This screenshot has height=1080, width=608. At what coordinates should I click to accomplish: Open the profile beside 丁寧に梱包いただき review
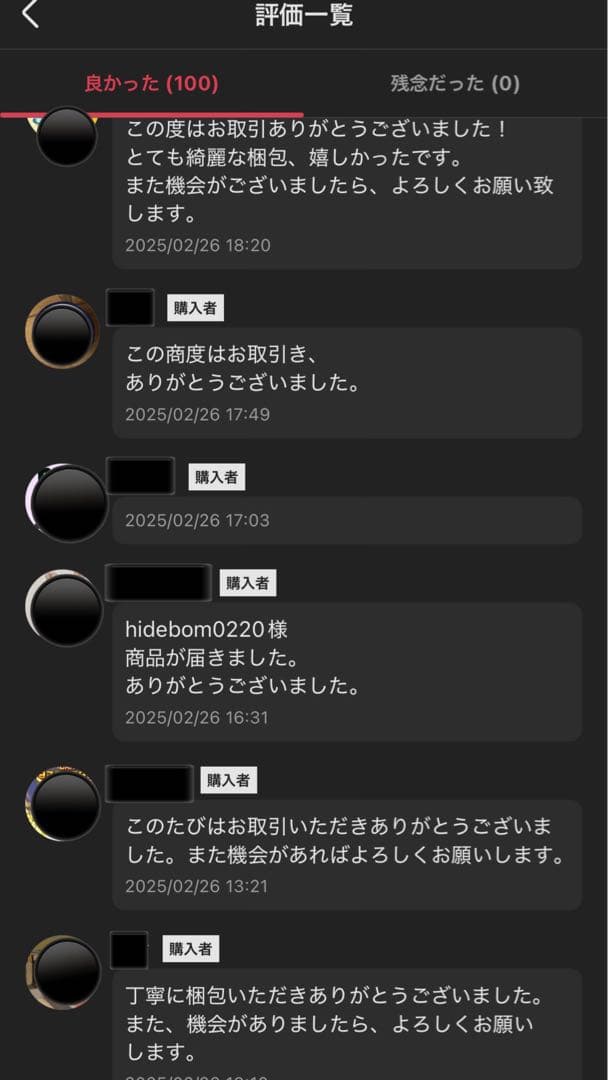tap(62, 972)
